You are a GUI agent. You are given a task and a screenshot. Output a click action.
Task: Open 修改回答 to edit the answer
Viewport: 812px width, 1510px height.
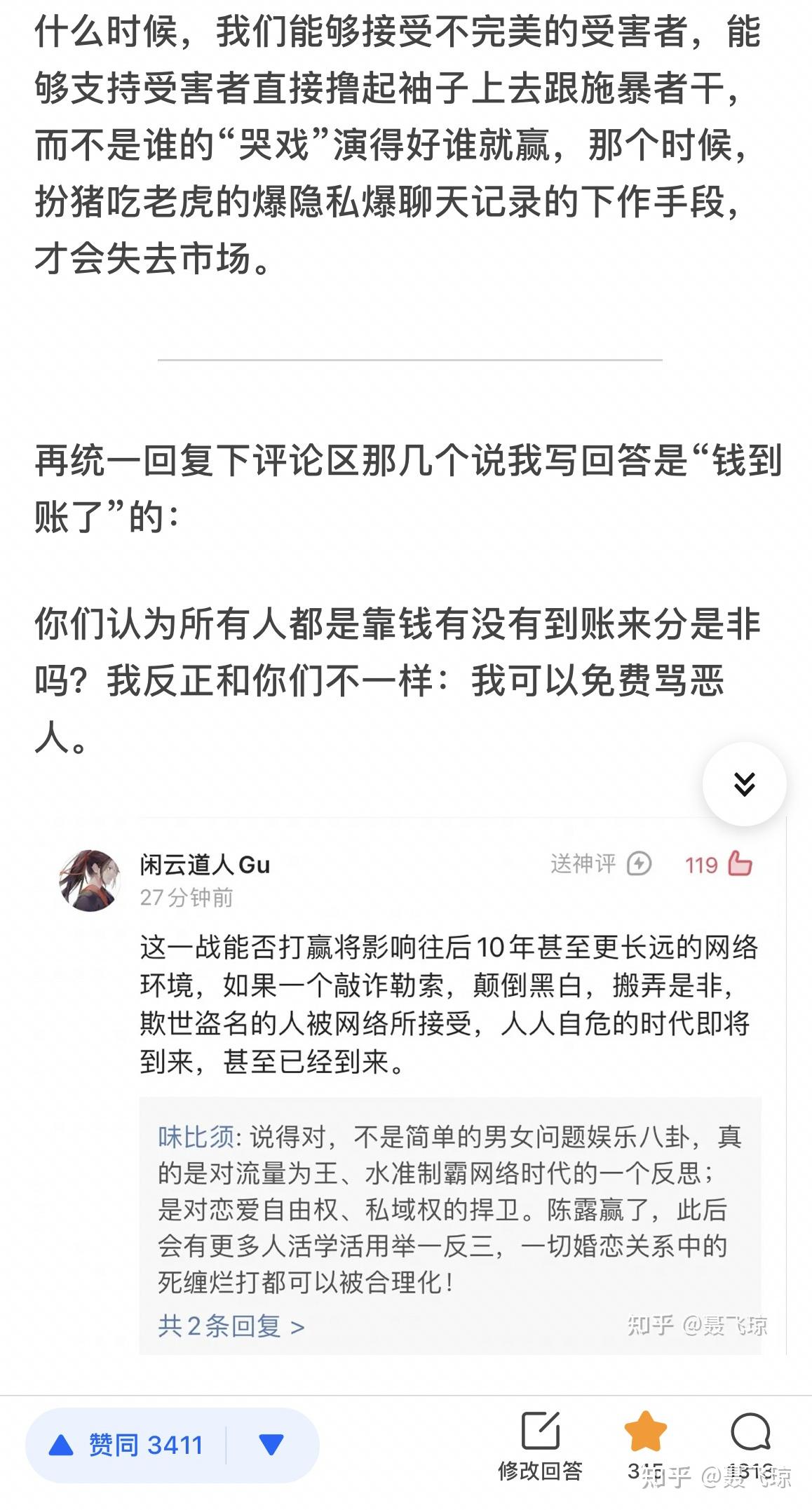pyautogui.click(x=540, y=1445)
